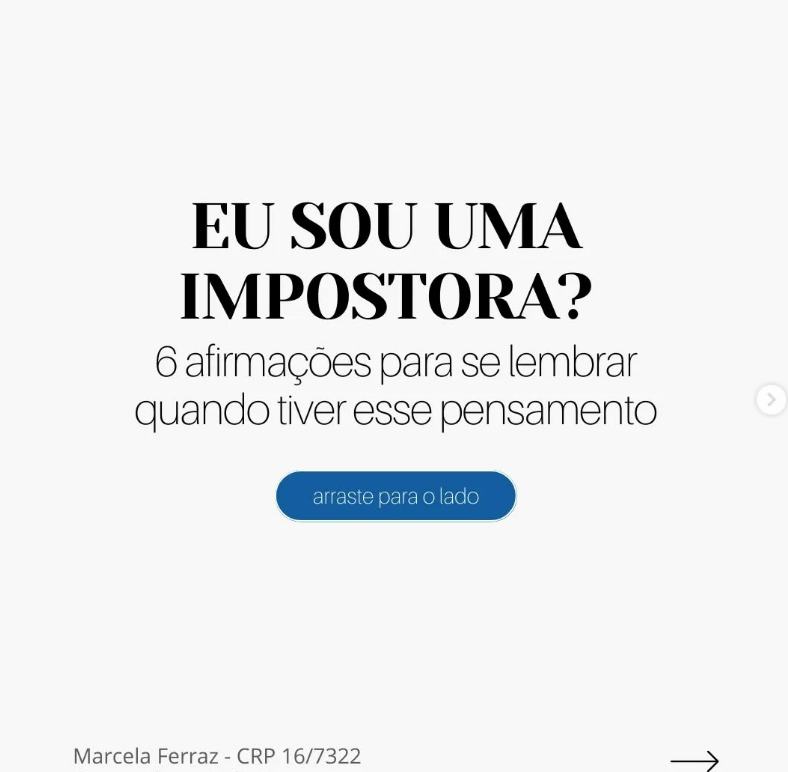Go to the next carousel slide

point(770,399)
